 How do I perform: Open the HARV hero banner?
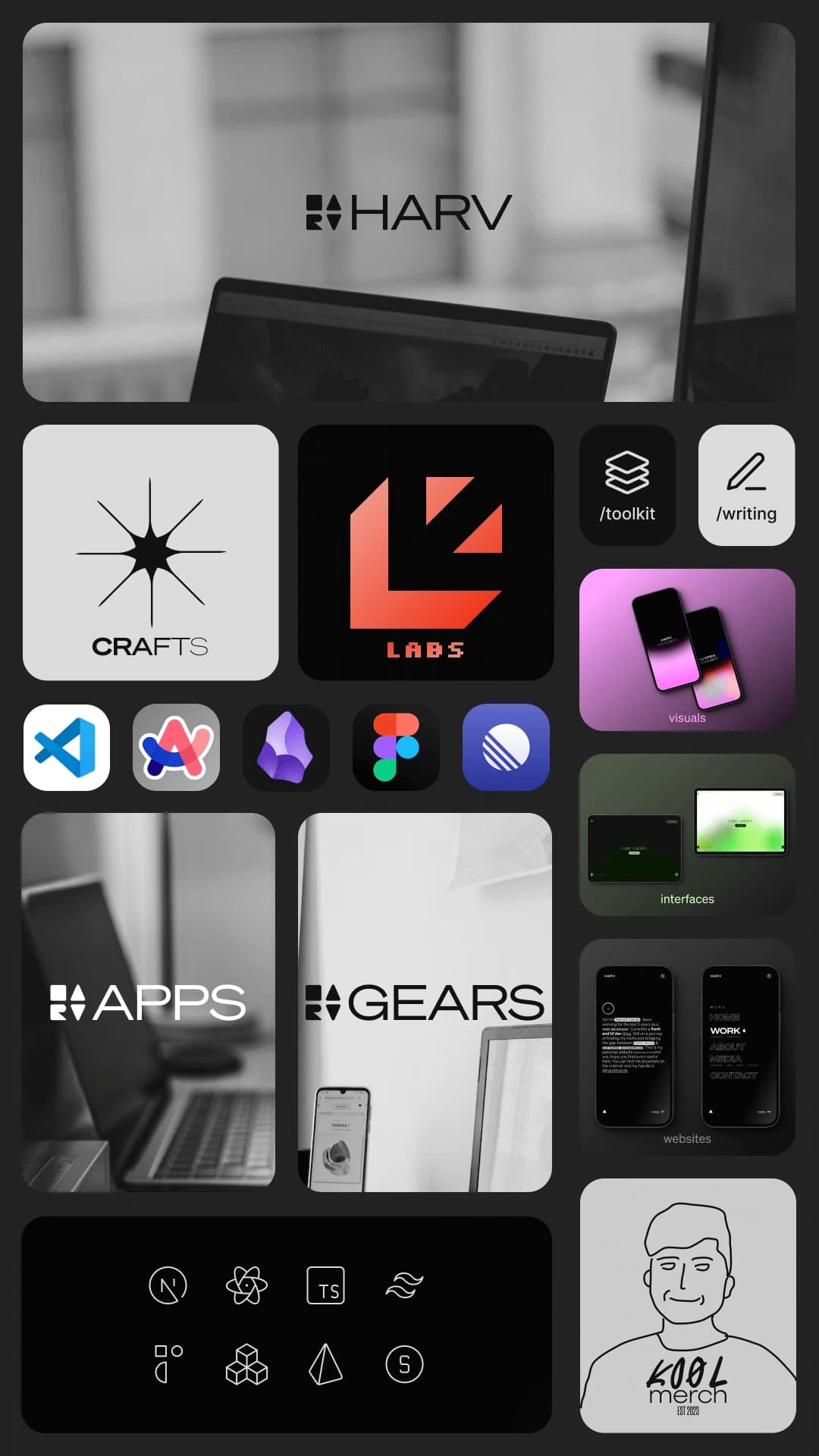(409, 212)
